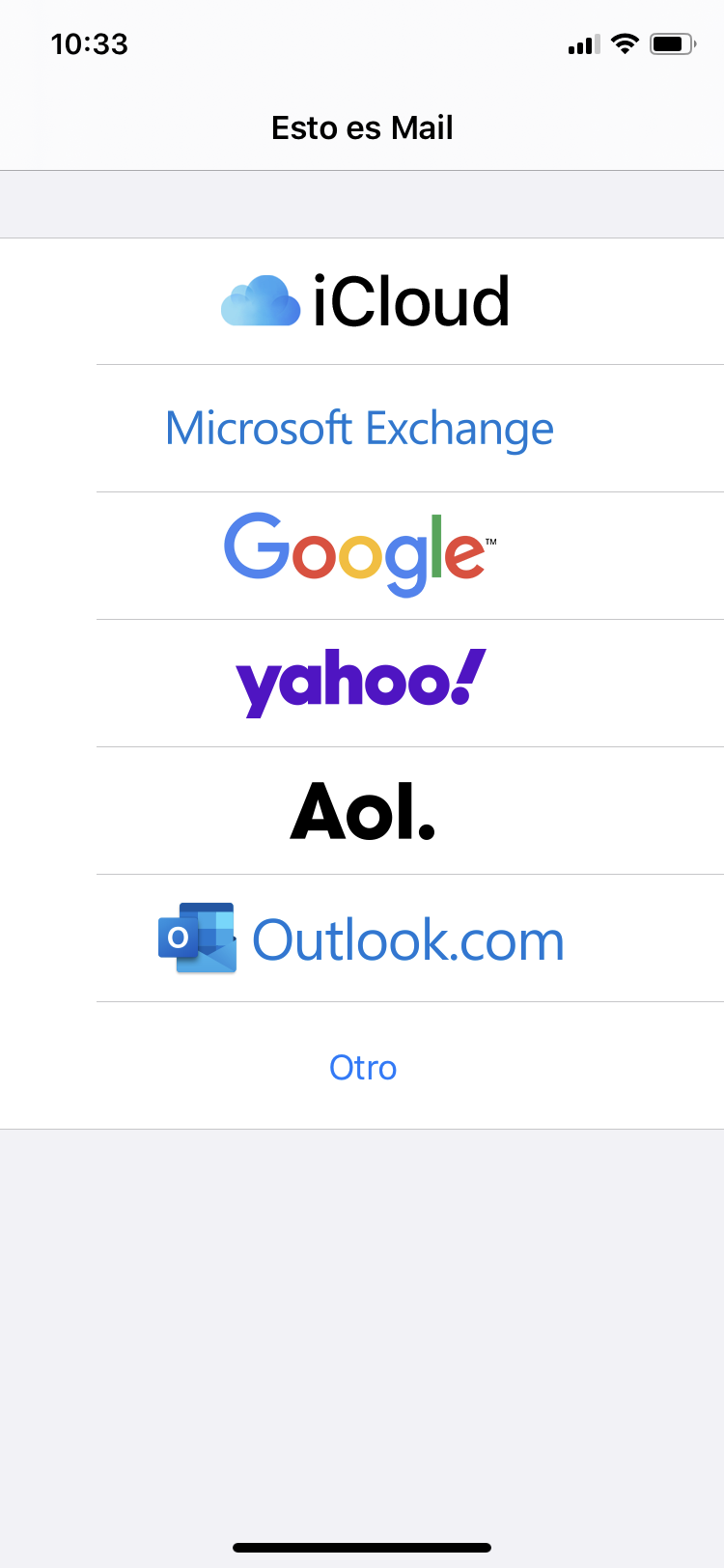724x1568 pixels.
Task: Select iCloud as the mail provider
Action: click(x=365, y=301)
